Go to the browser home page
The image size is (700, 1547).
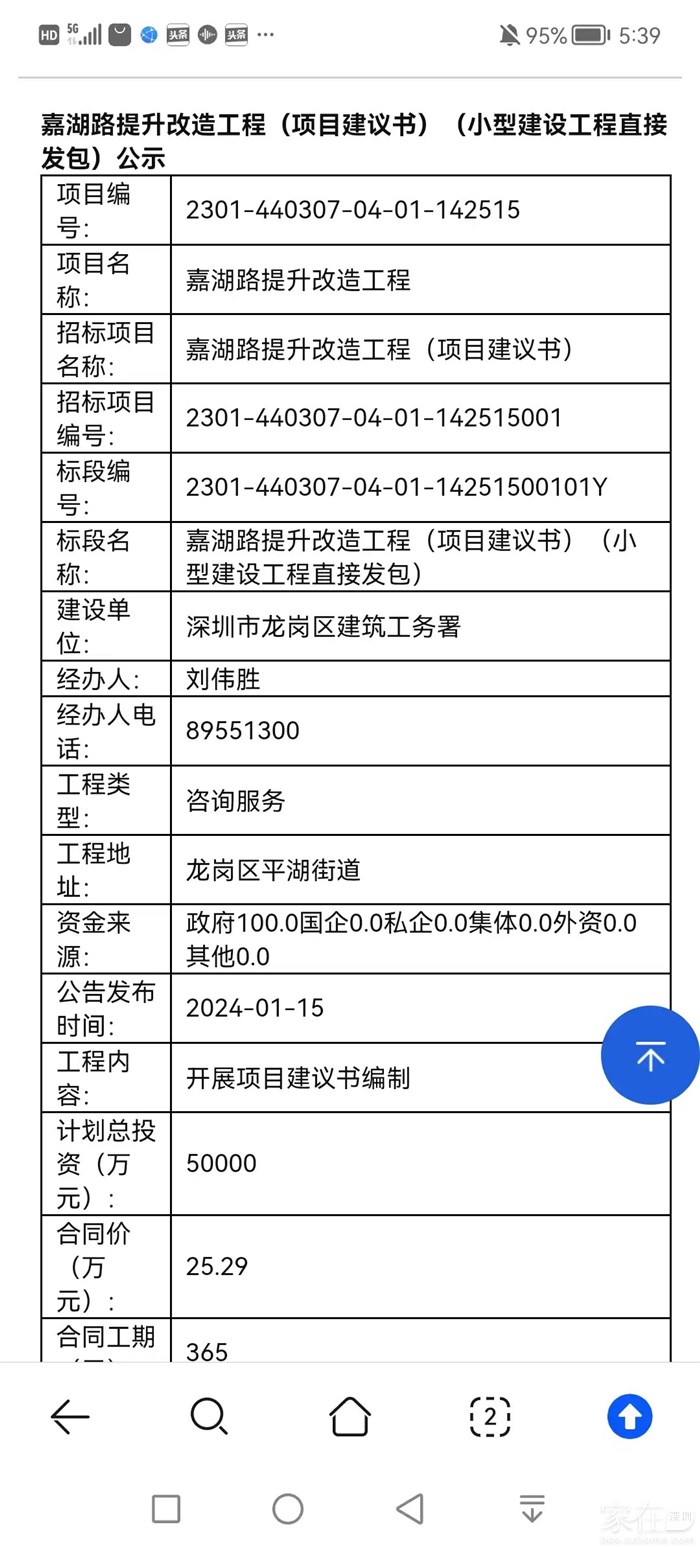[x=350, y=1416]
